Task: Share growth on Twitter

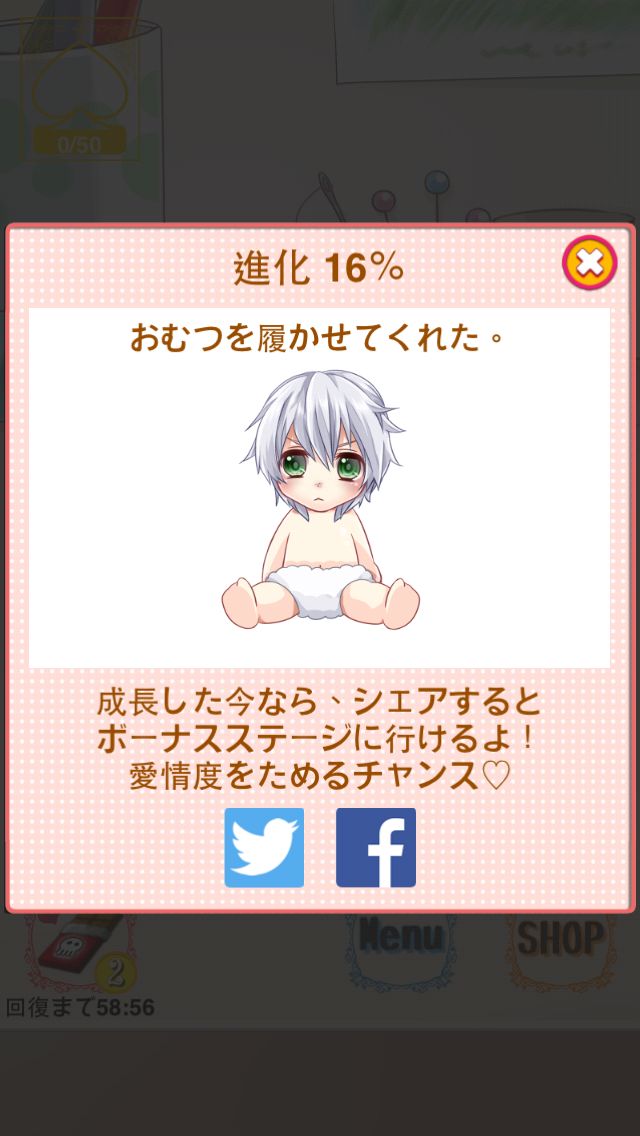Action: tap(264, 847)
